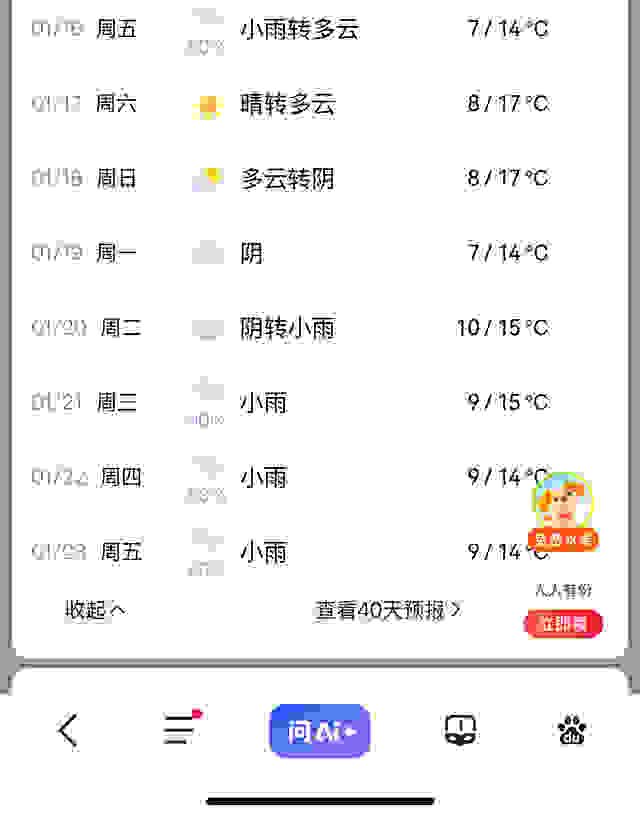The image size is (640, 817).
Task: Go to Baidu home via paw icon
Action: (572, 731)
